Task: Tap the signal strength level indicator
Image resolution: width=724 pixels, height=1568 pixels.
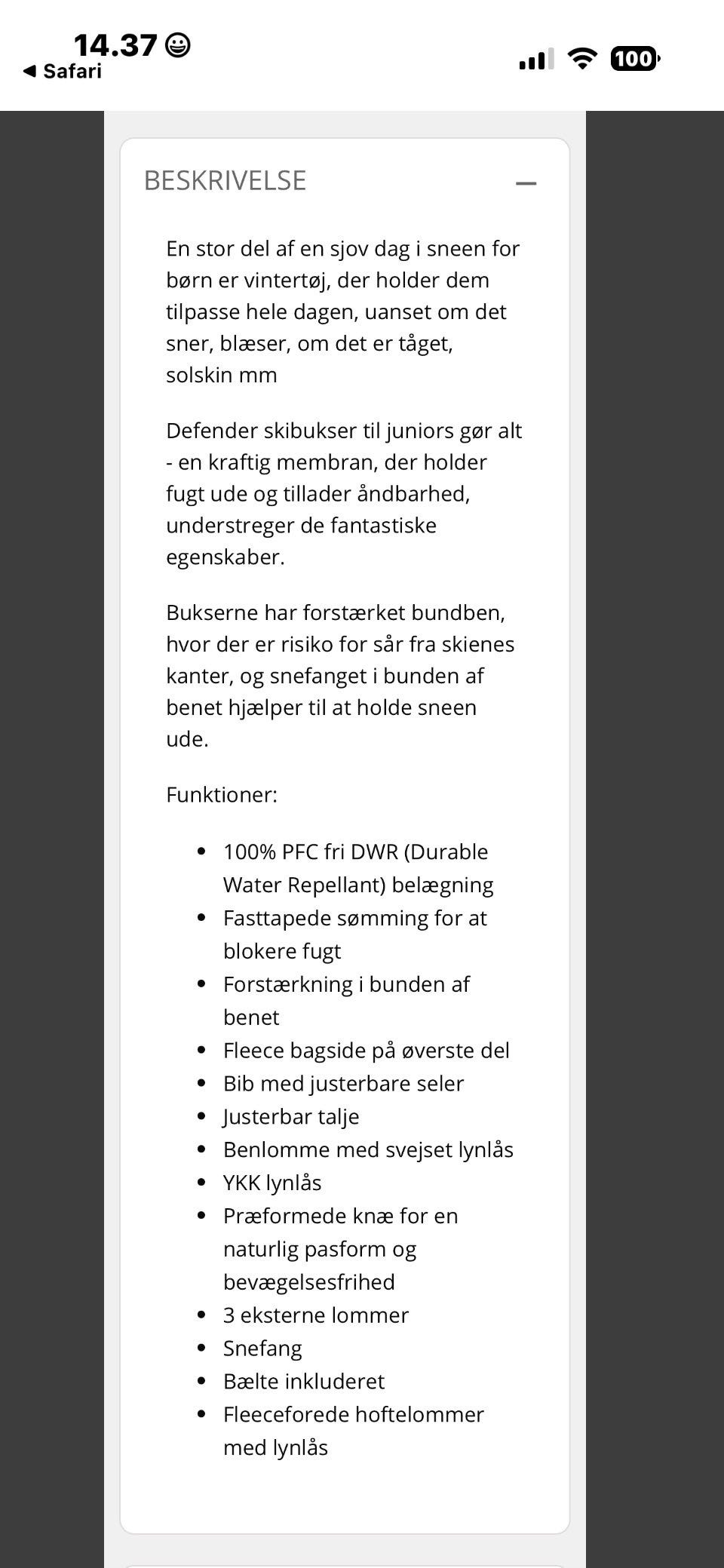Action: (x=535, y=59)
